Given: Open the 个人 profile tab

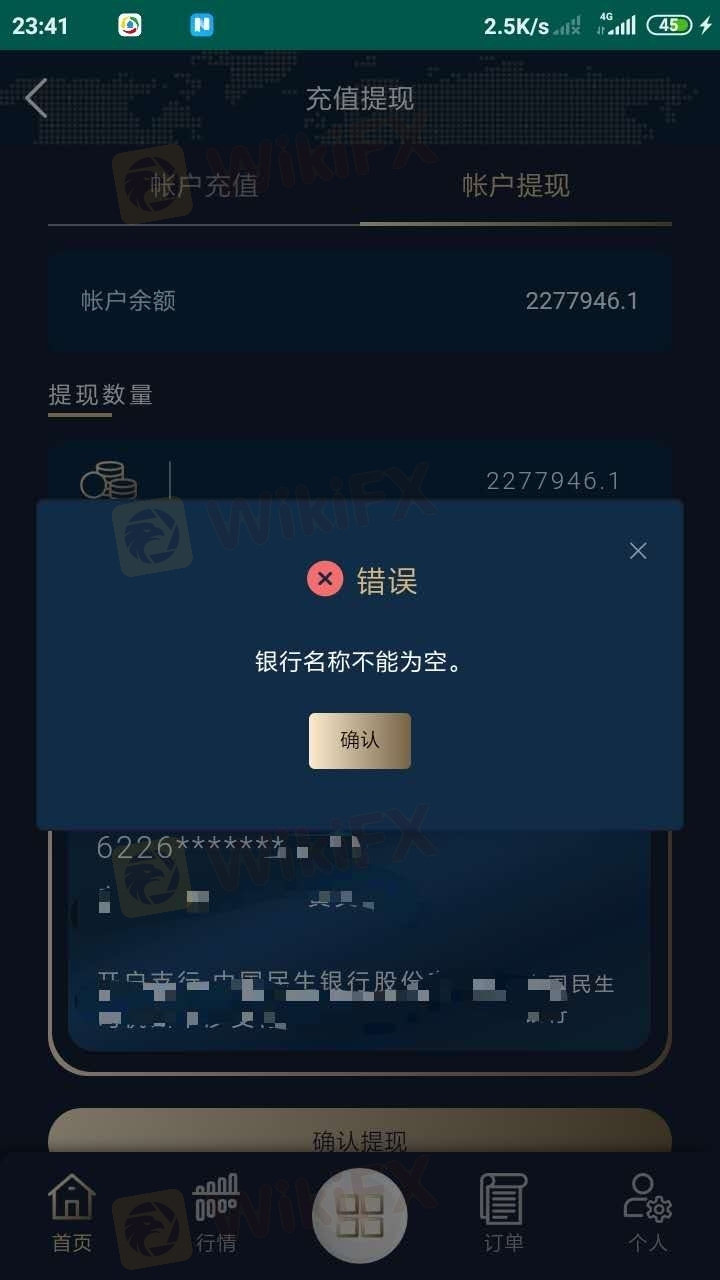Looking at the screenshot, I should [x=647, y=1213].
